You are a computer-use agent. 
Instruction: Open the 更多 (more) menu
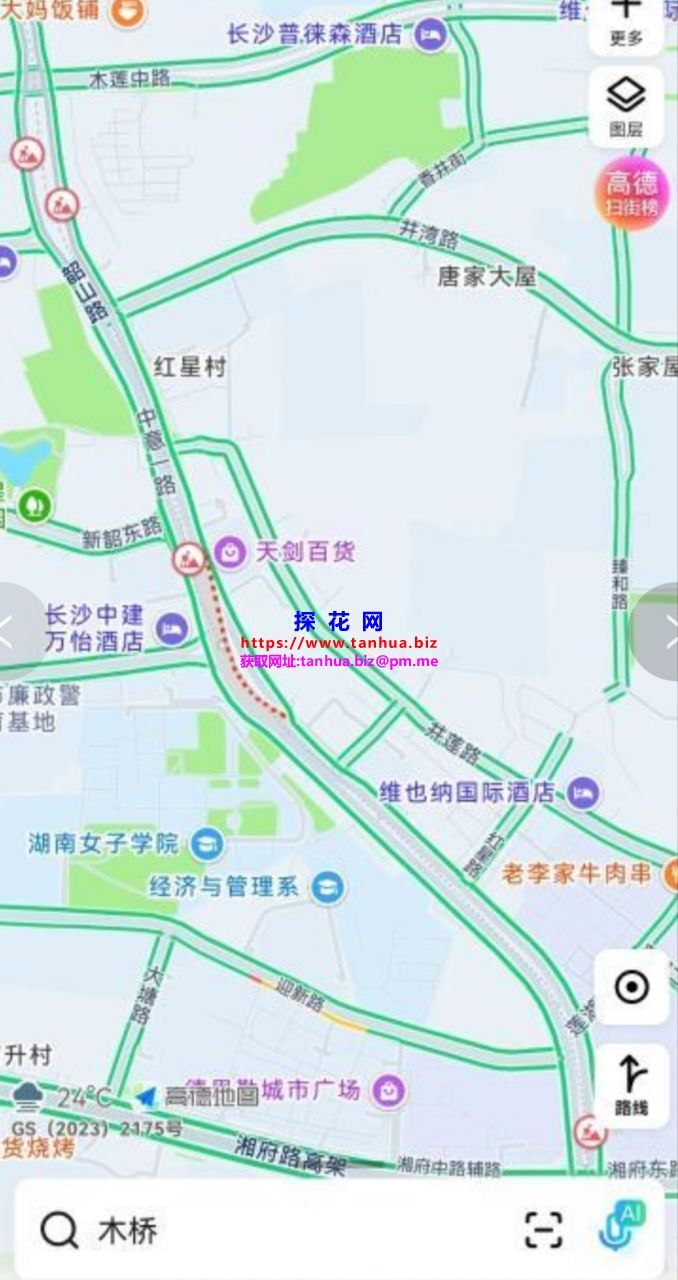(x=627, y=22)
